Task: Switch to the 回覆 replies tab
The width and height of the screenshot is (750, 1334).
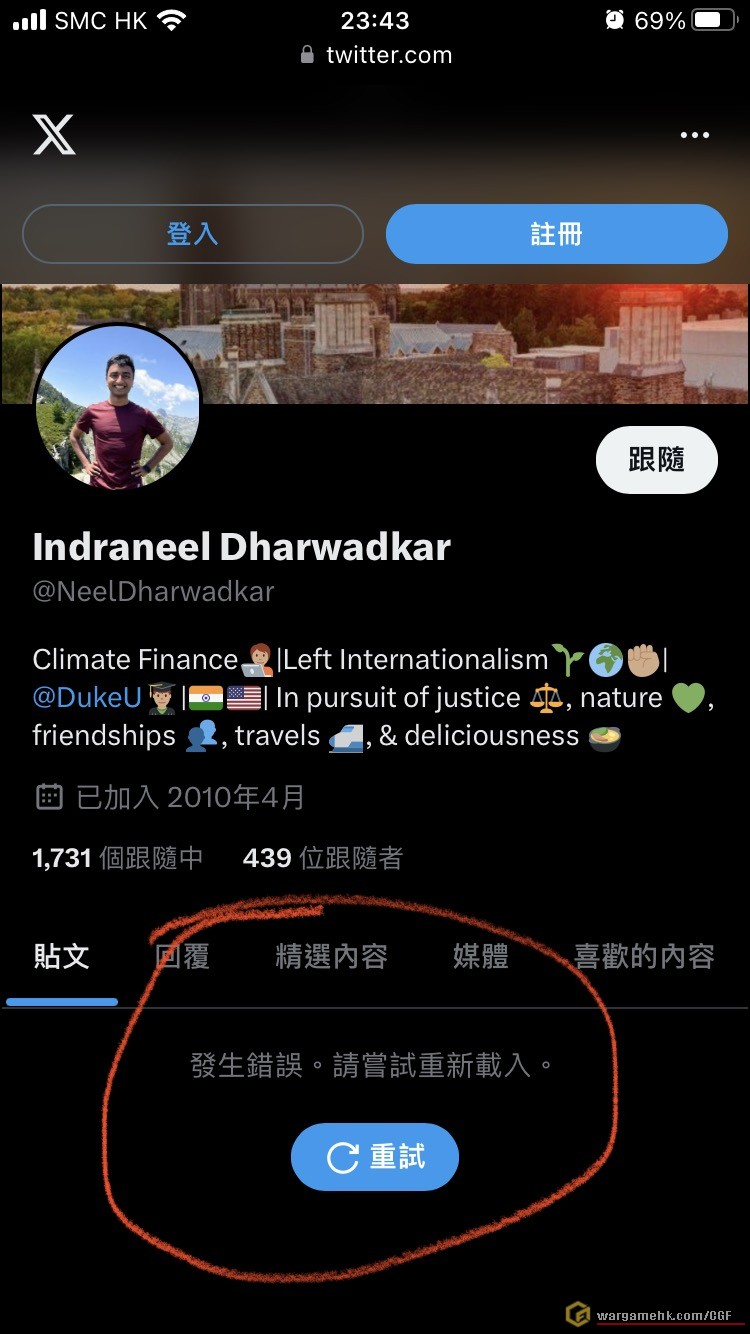Action: 182,957
